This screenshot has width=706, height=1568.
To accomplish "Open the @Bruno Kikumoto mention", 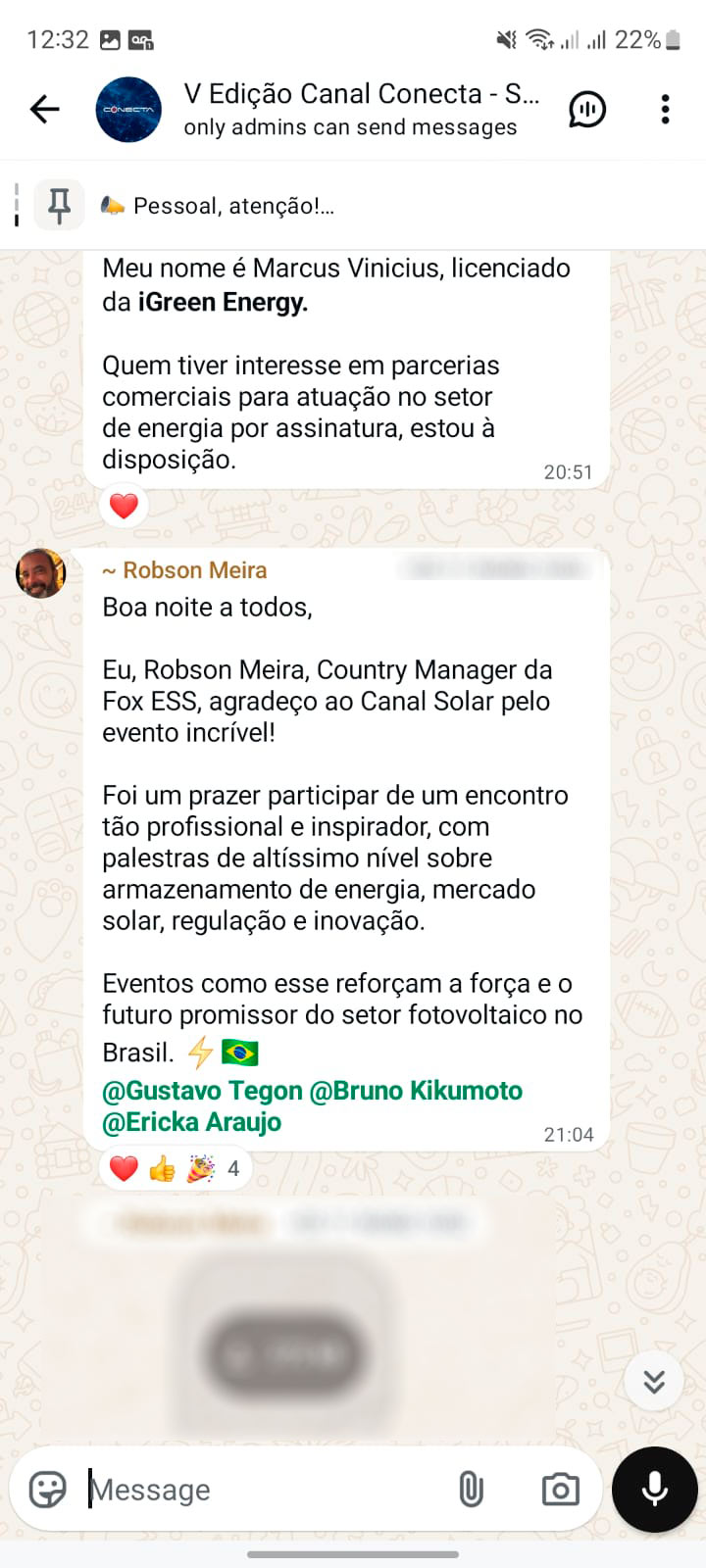I will [x=416, y=1091].
